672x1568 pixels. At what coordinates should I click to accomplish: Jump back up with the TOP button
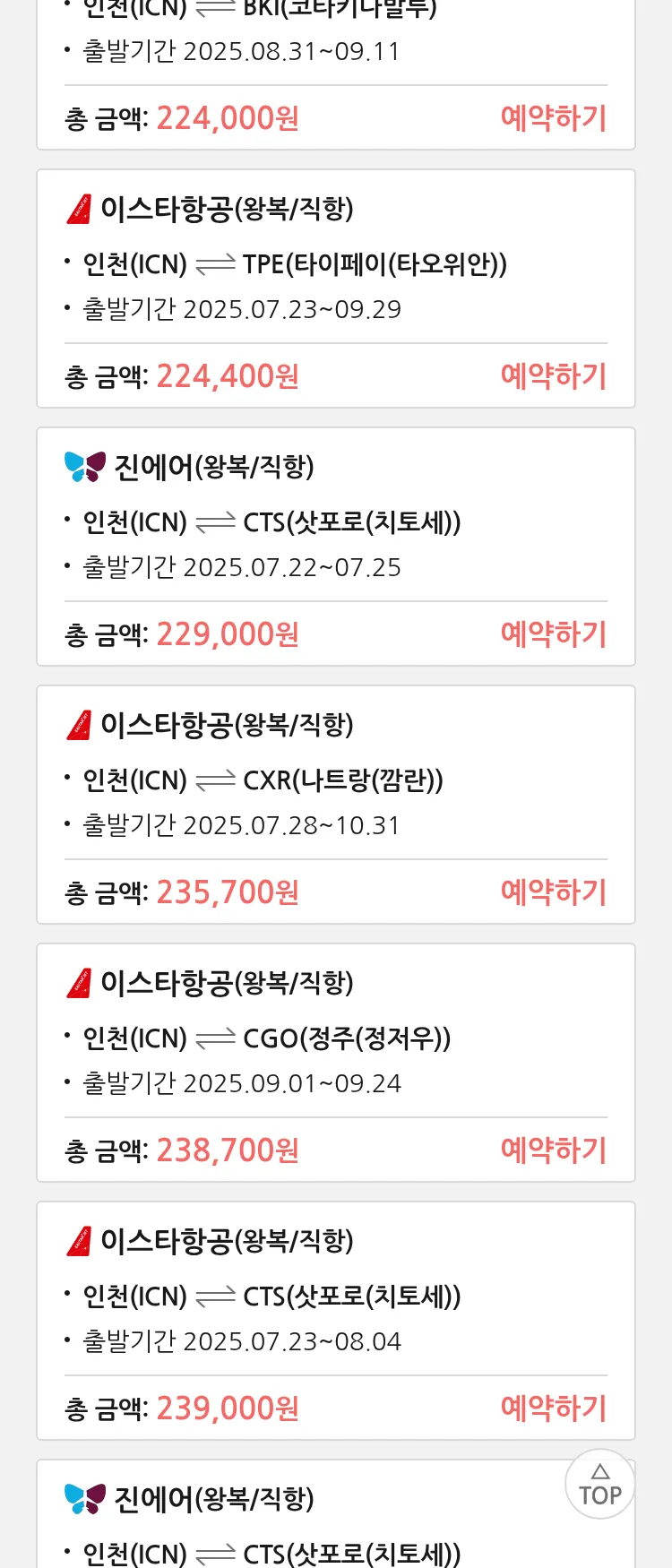coord(599,1485)
